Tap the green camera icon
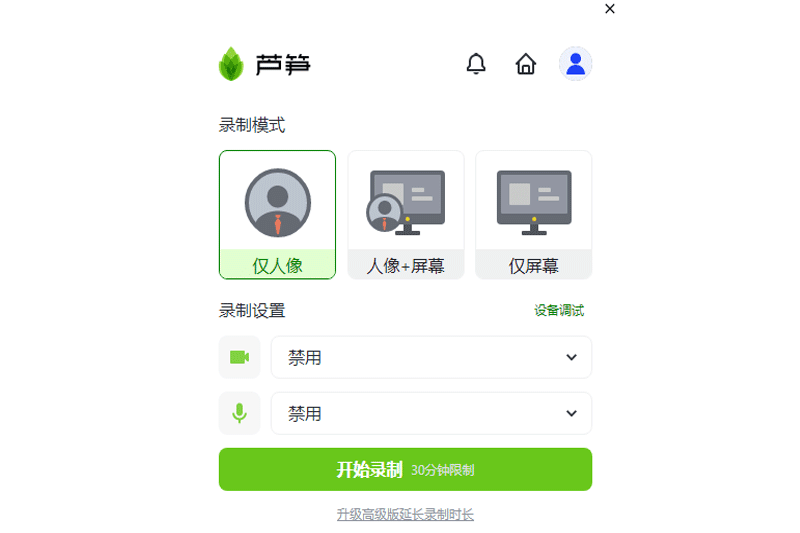Viewport: 800px width, 533px height. pyautogui.click(x=239, y=357)
